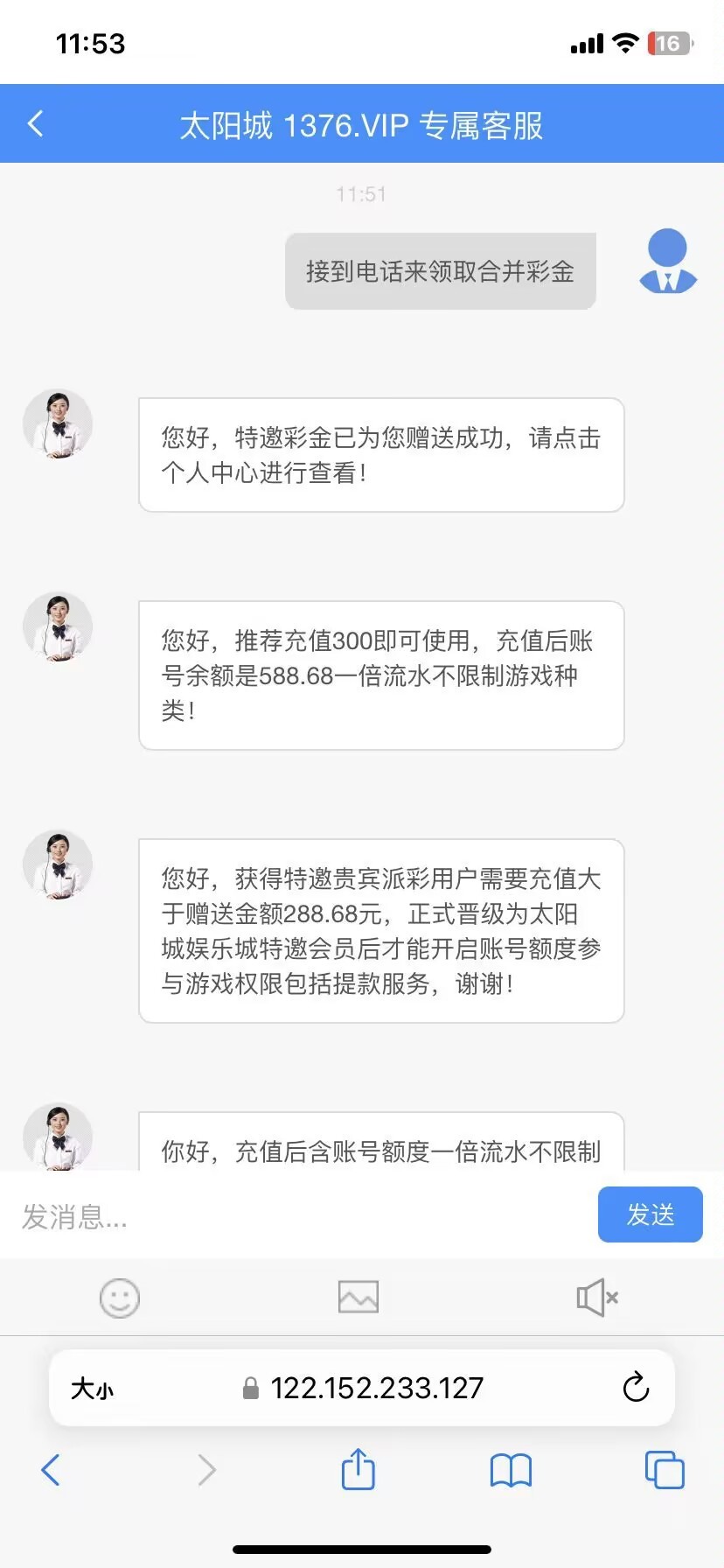Screen dimensions: 724x1568
Task: Show all open Safari tabs
Action: [x=665, y=1470]
